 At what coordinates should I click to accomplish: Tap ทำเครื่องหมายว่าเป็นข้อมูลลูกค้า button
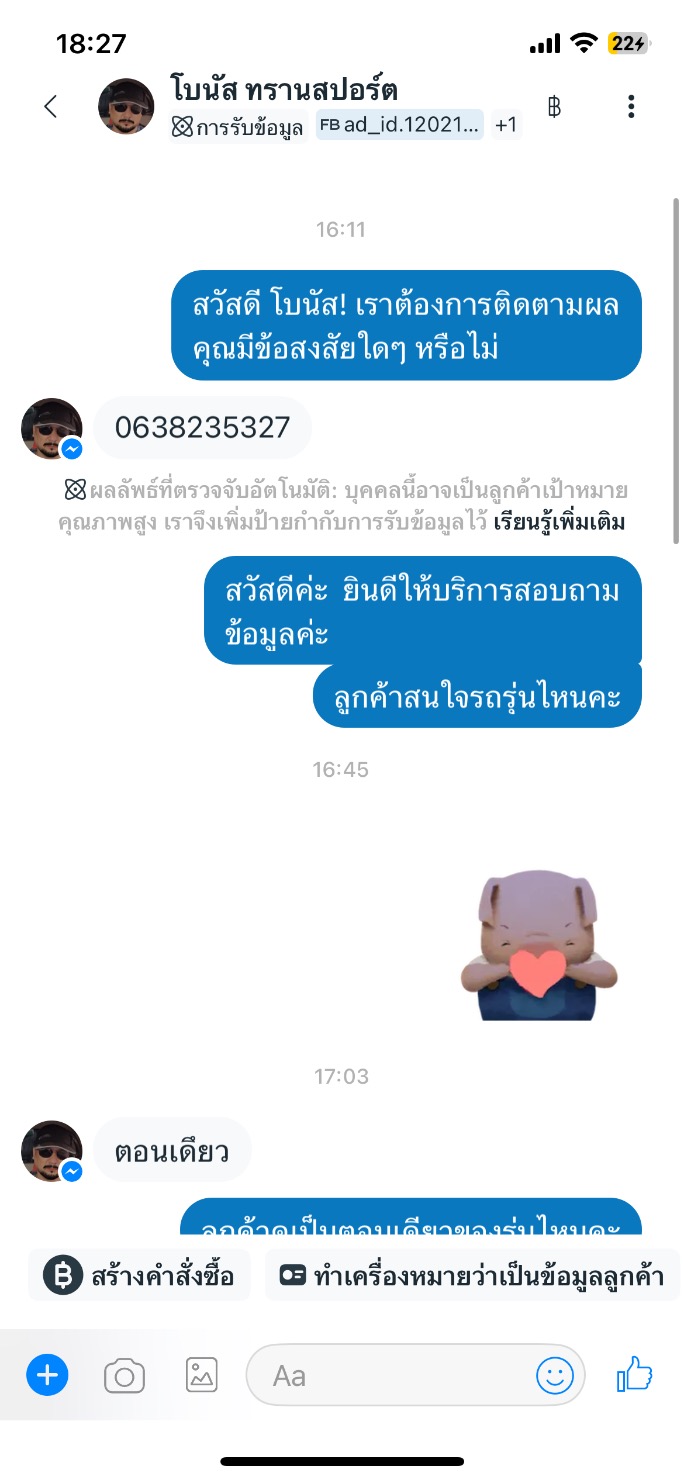coord(472,1276)
